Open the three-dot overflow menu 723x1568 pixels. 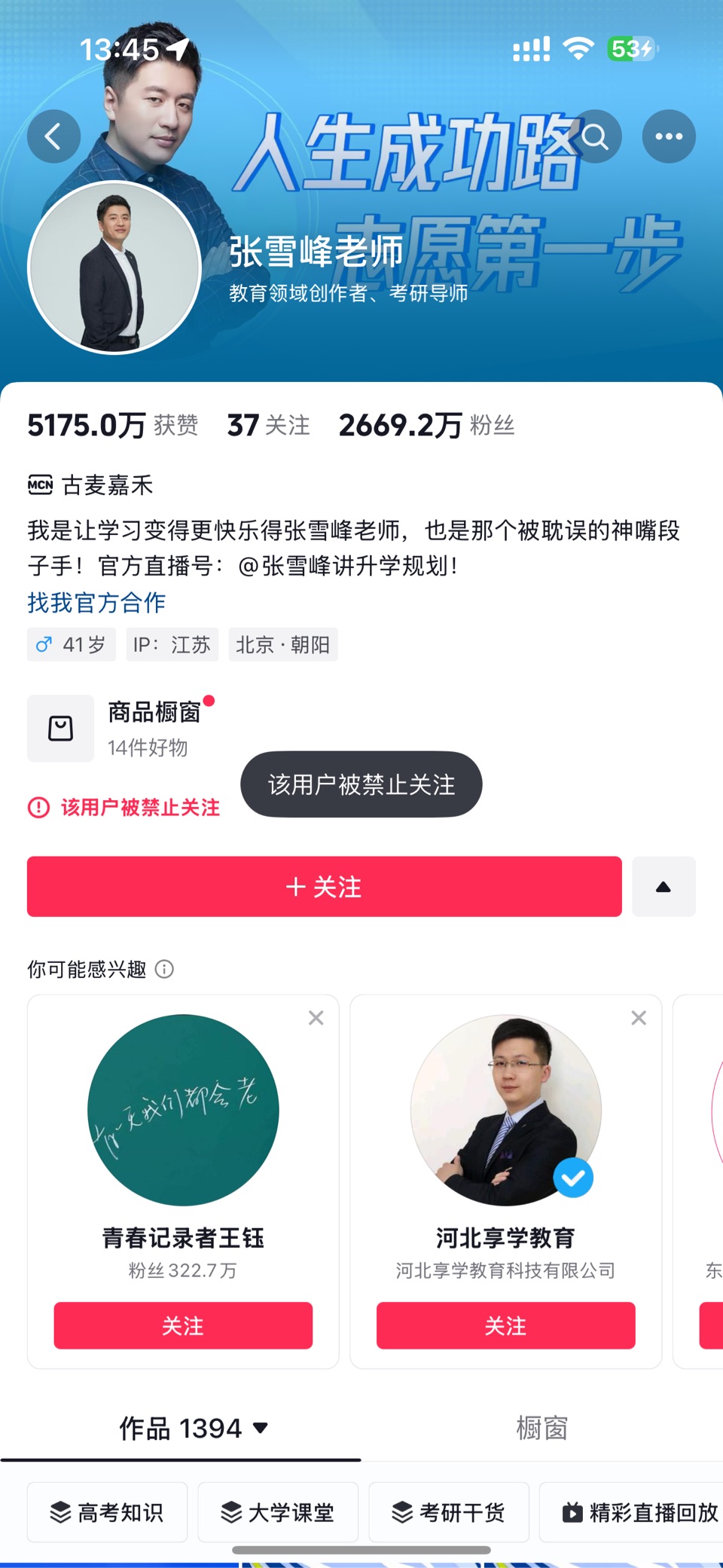click(668, 136)
